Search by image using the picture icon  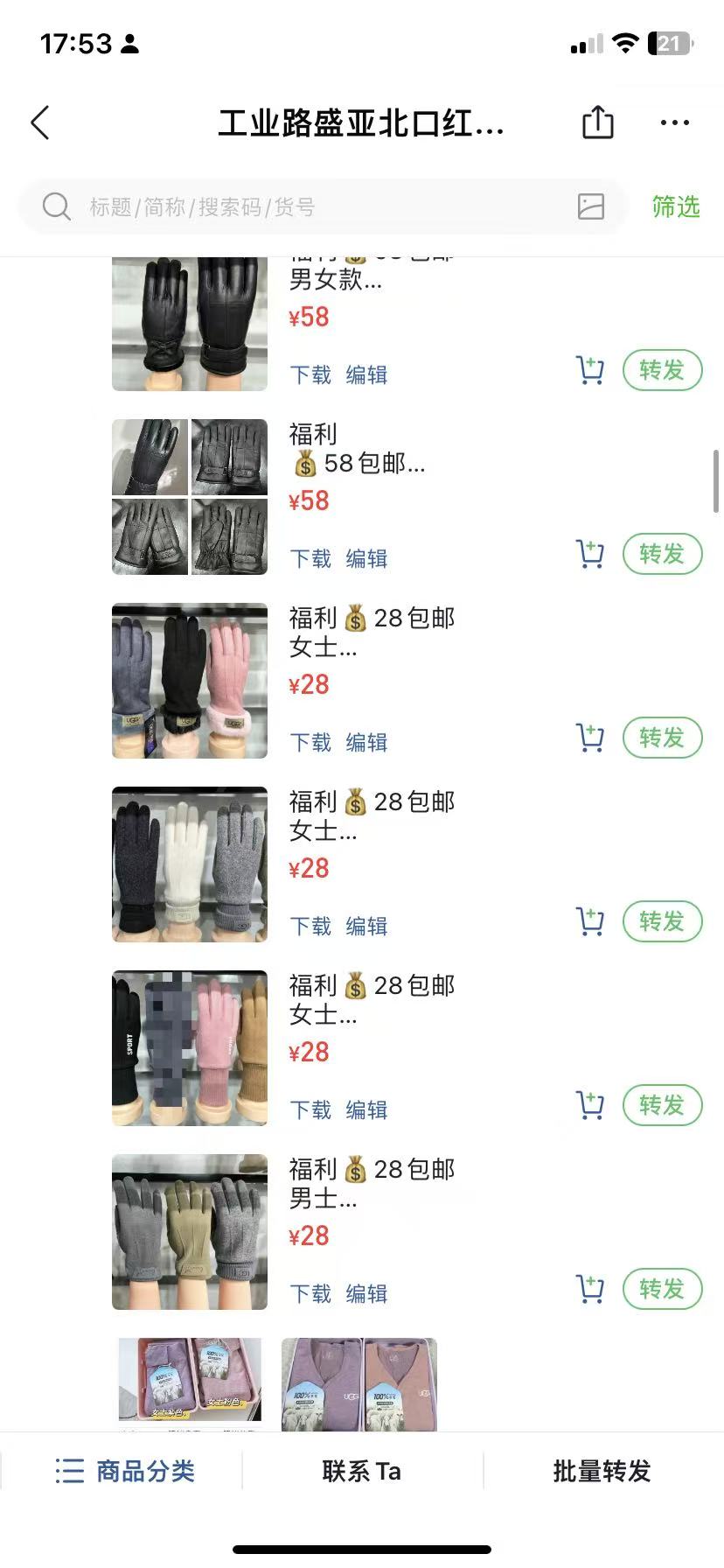tap(591, 206)
